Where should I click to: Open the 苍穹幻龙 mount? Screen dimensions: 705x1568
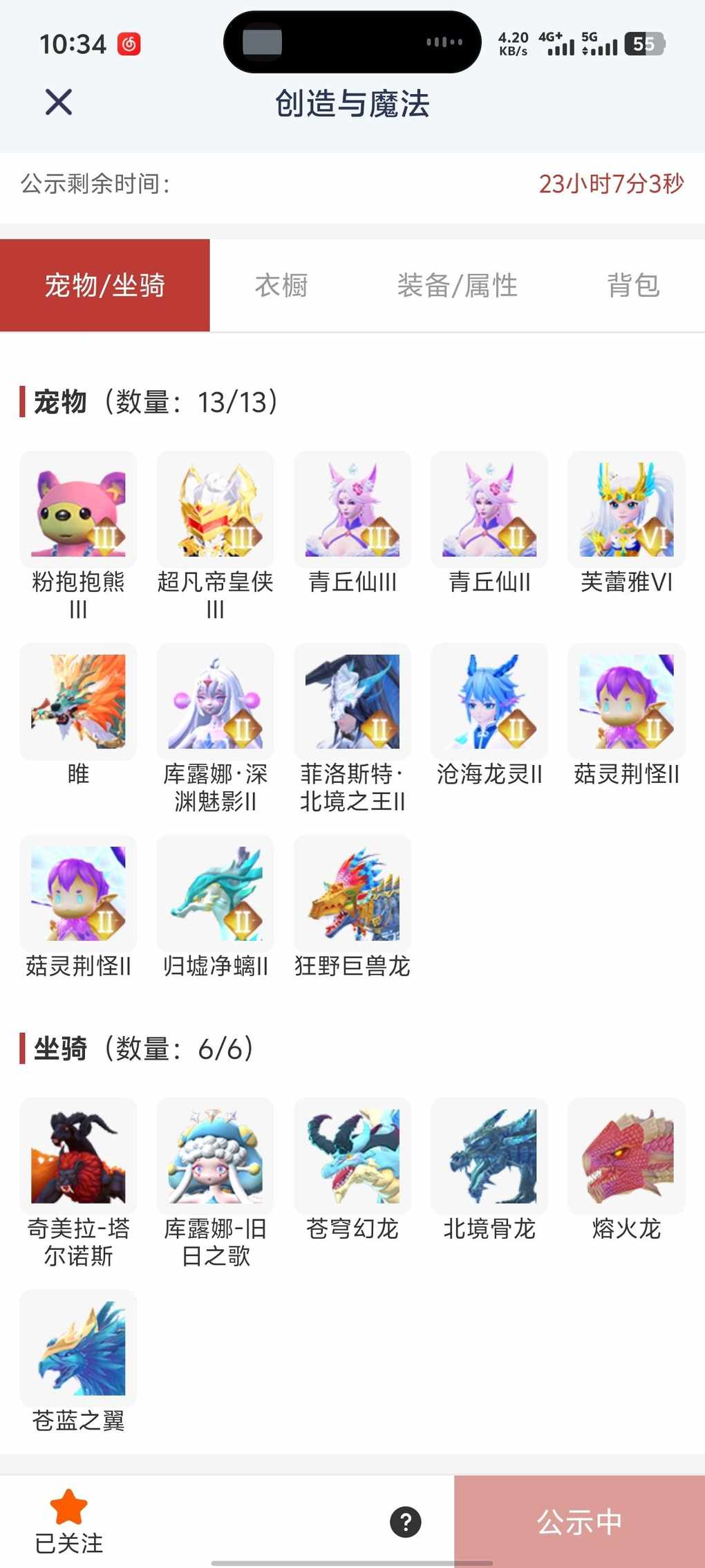pos(352,1156)
